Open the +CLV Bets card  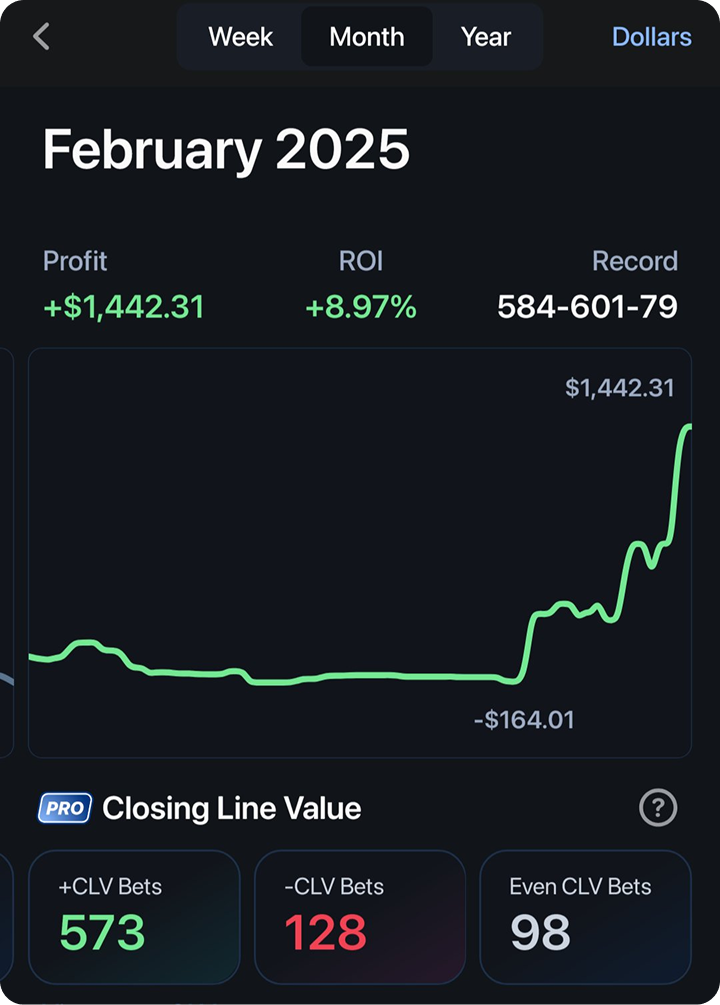click(134, 917)
